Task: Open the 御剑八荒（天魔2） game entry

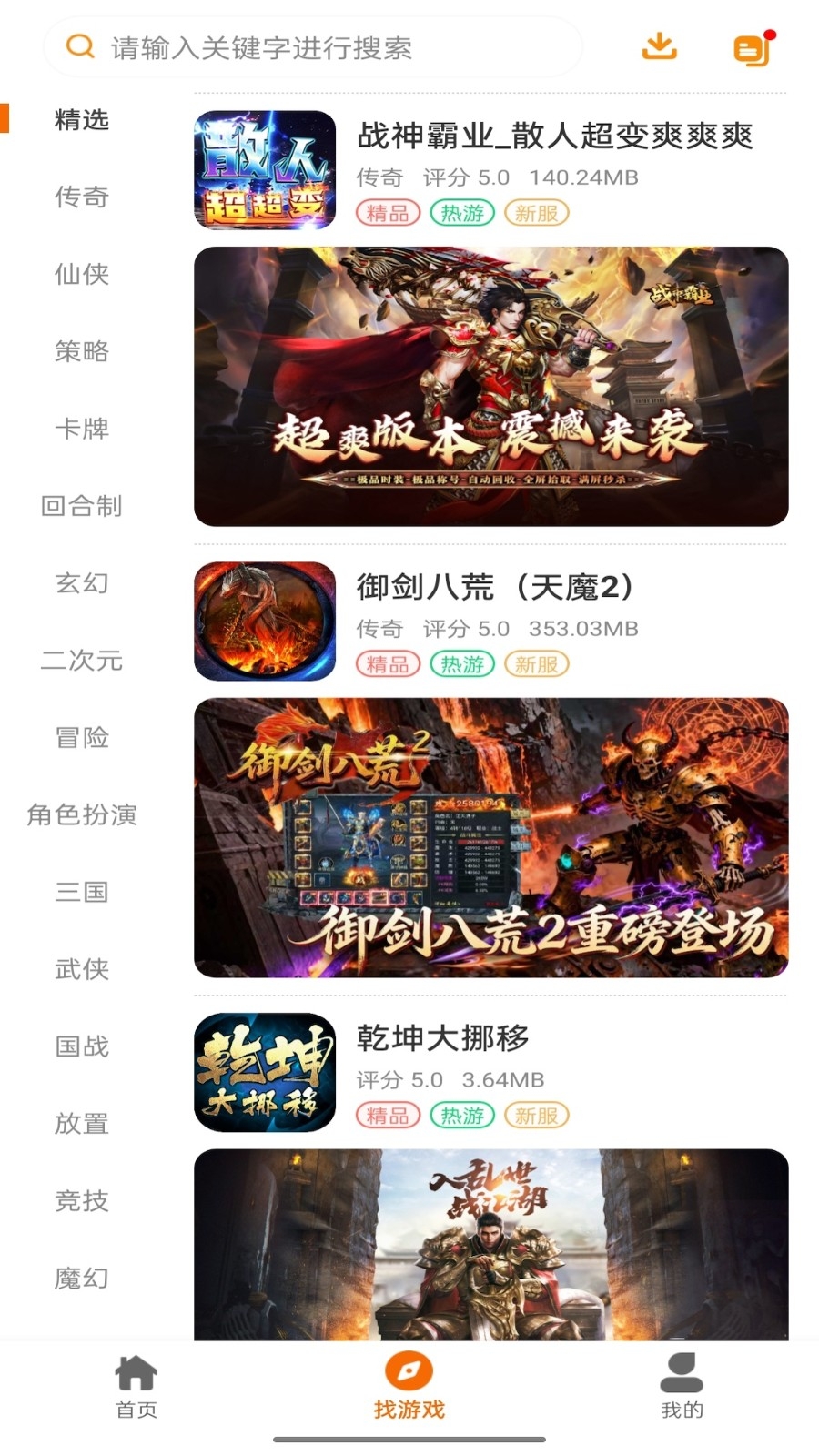Action: coord(494,588)
